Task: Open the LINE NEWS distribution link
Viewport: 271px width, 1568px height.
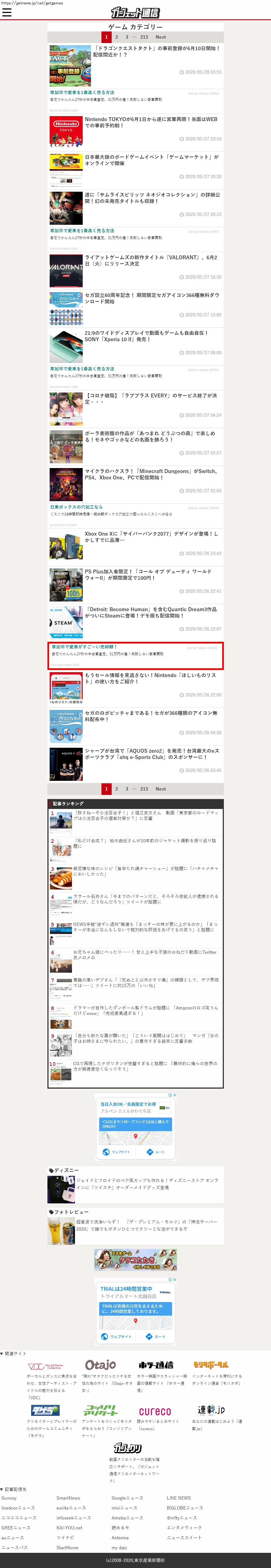Action: (x=178, y=1498)
